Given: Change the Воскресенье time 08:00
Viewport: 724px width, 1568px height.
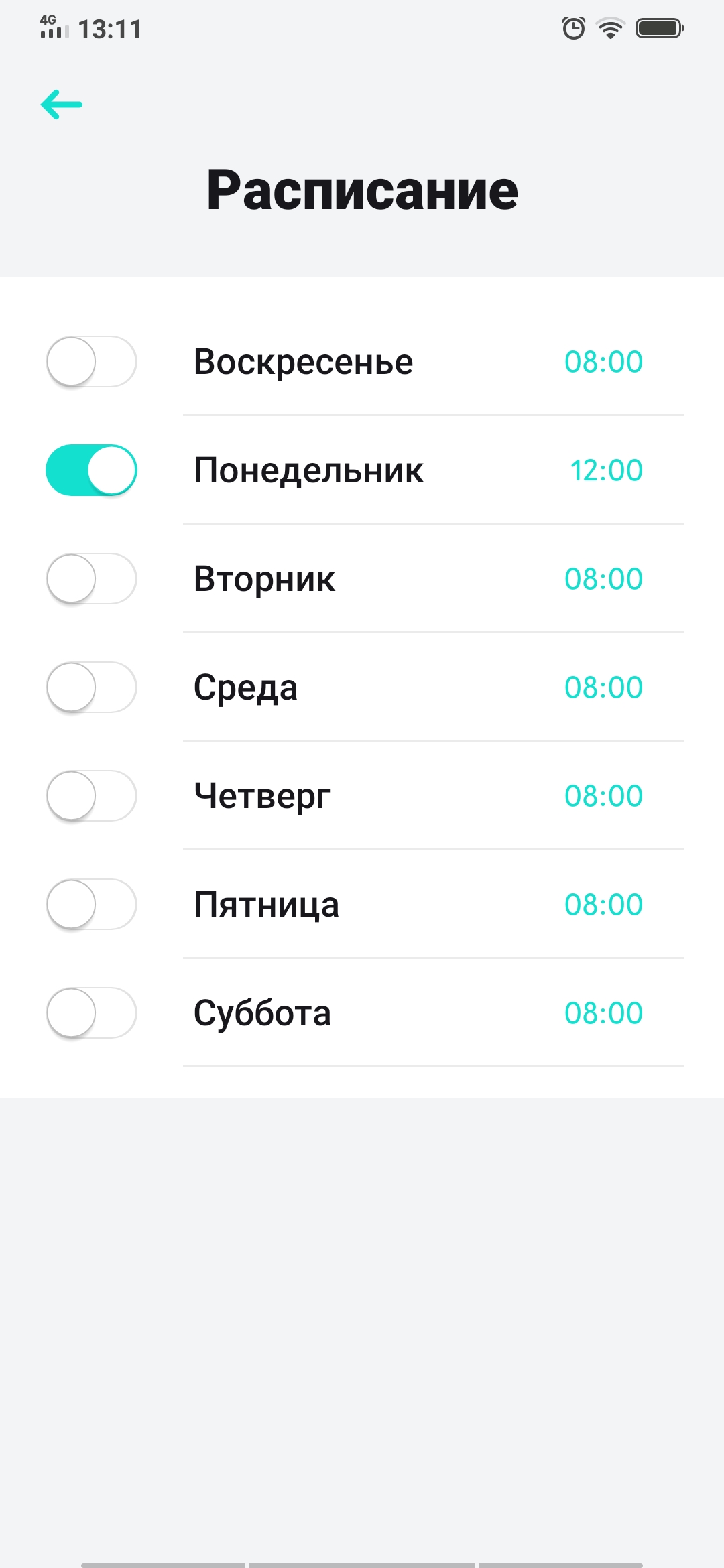Looking at the screenshot, I should pos(603,362).
